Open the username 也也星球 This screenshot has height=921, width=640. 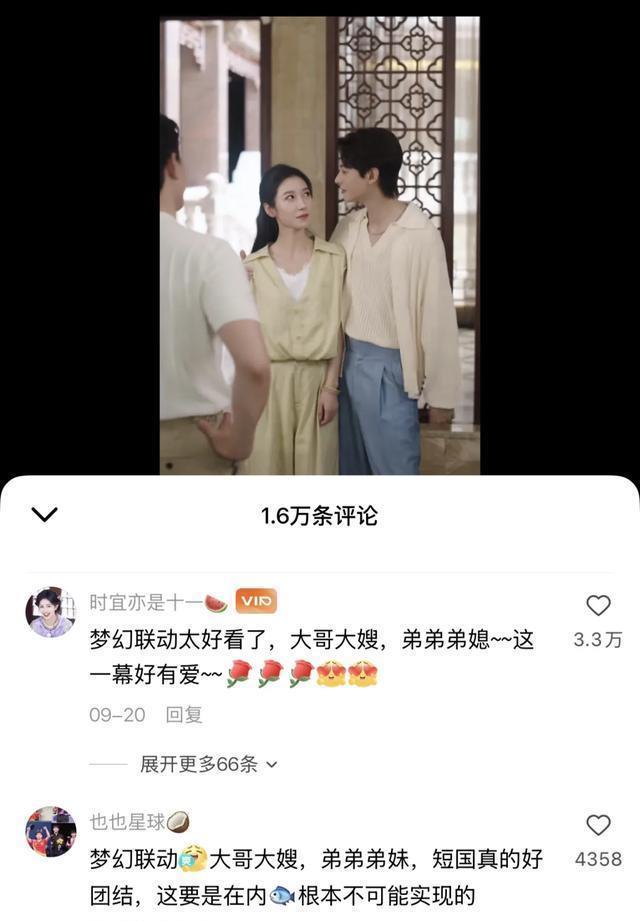[x=126, y=822]
